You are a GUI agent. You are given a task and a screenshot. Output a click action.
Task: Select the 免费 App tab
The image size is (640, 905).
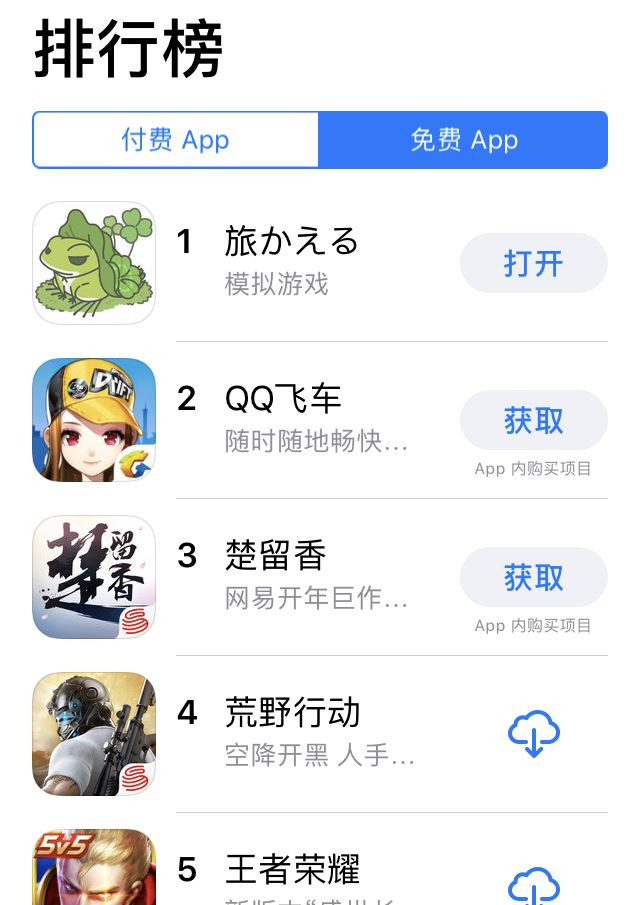[463, 140]
